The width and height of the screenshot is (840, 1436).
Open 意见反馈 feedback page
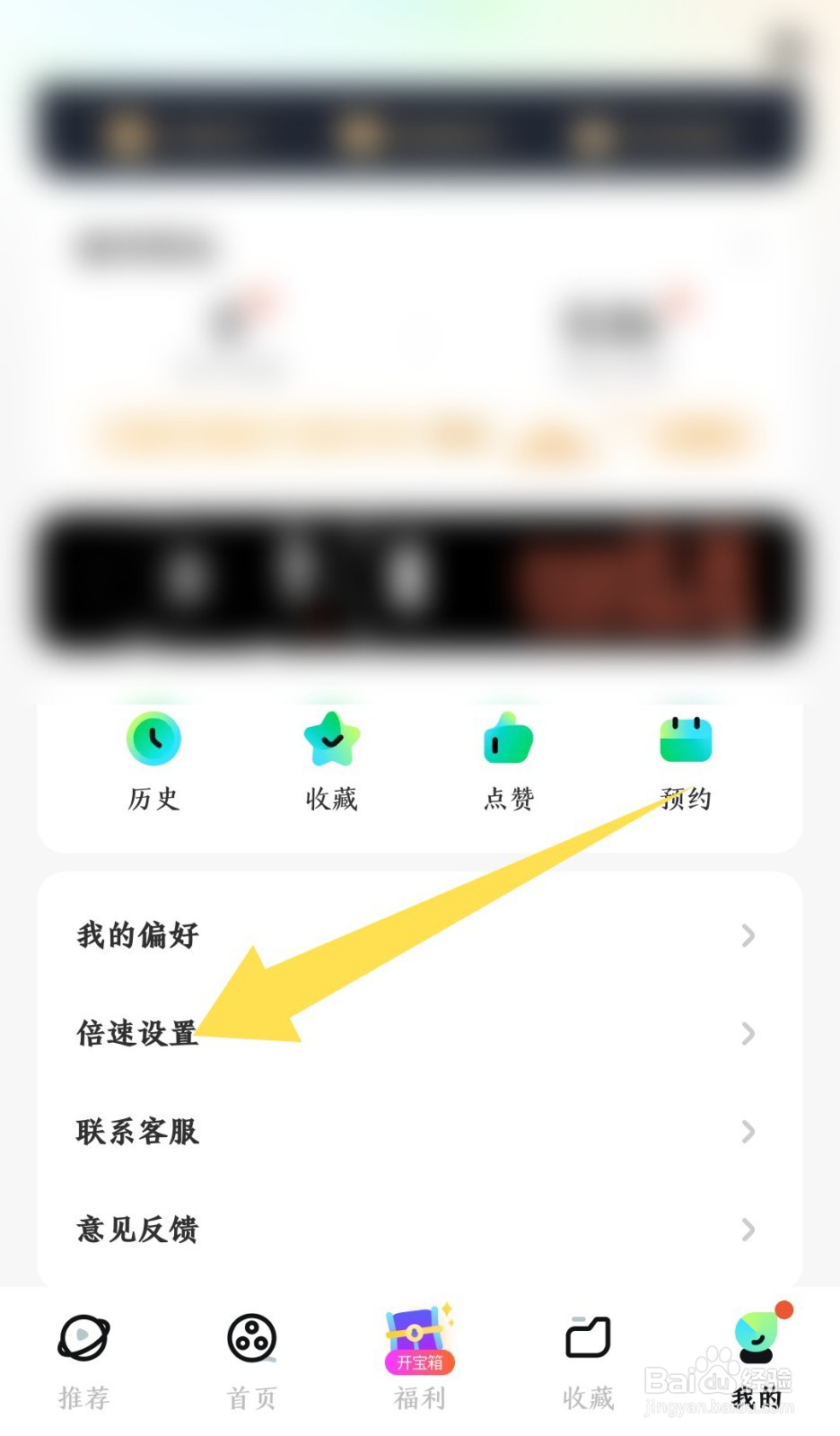tap(139, 1230)
